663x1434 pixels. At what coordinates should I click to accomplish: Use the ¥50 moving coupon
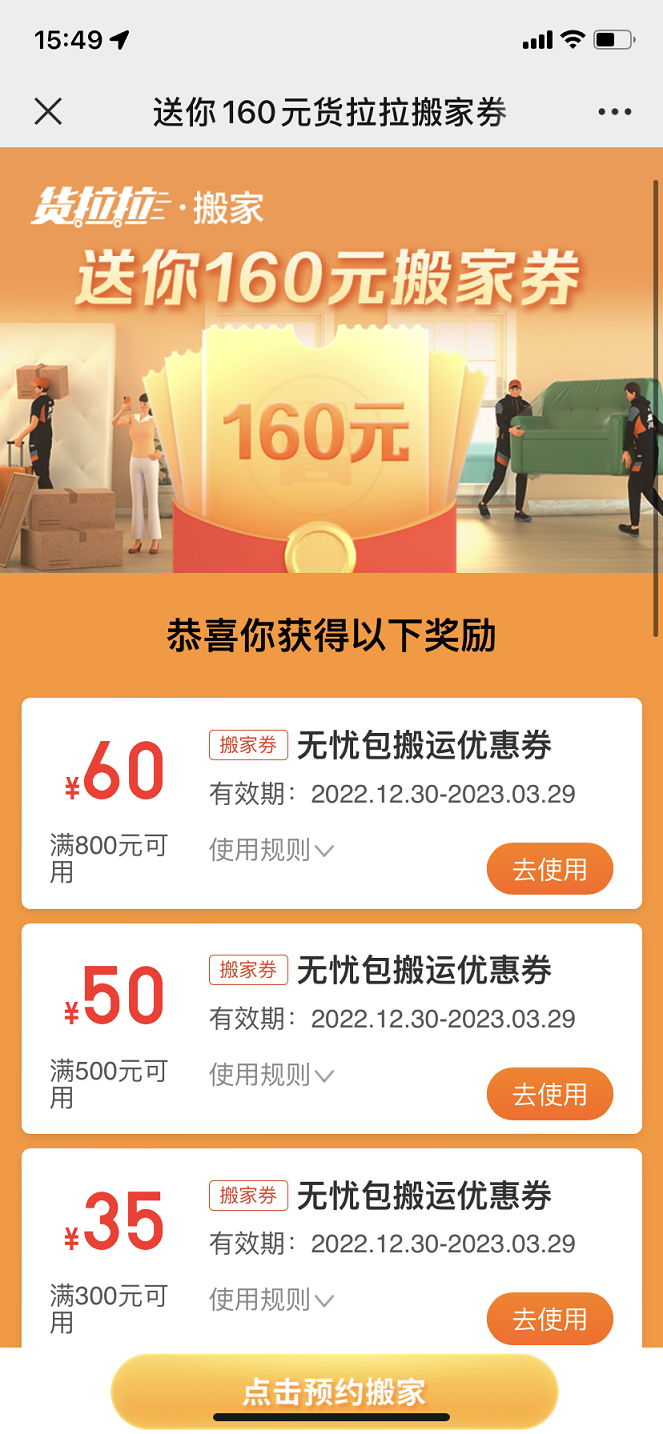[549, 1094]
